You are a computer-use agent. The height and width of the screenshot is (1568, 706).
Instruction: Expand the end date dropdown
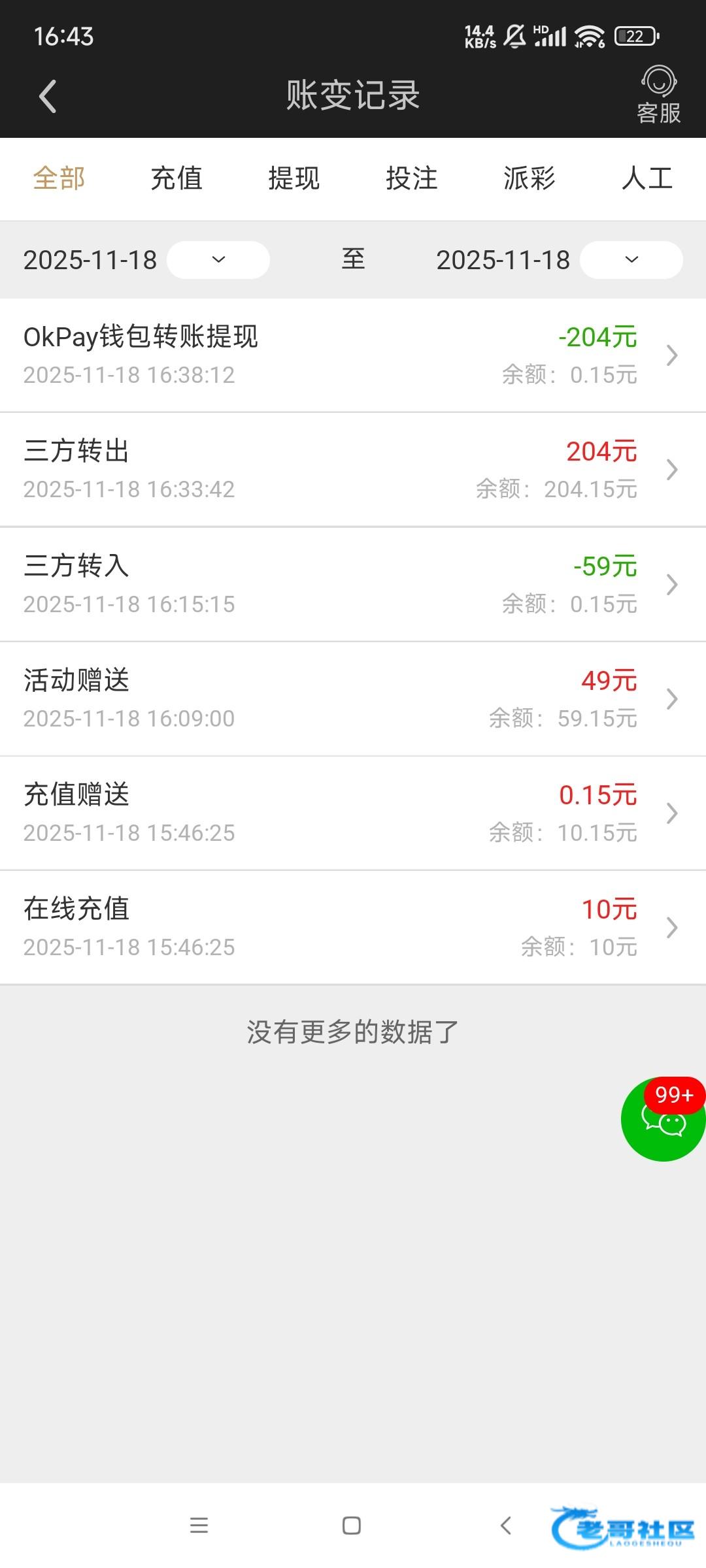(x=631, y=260)
